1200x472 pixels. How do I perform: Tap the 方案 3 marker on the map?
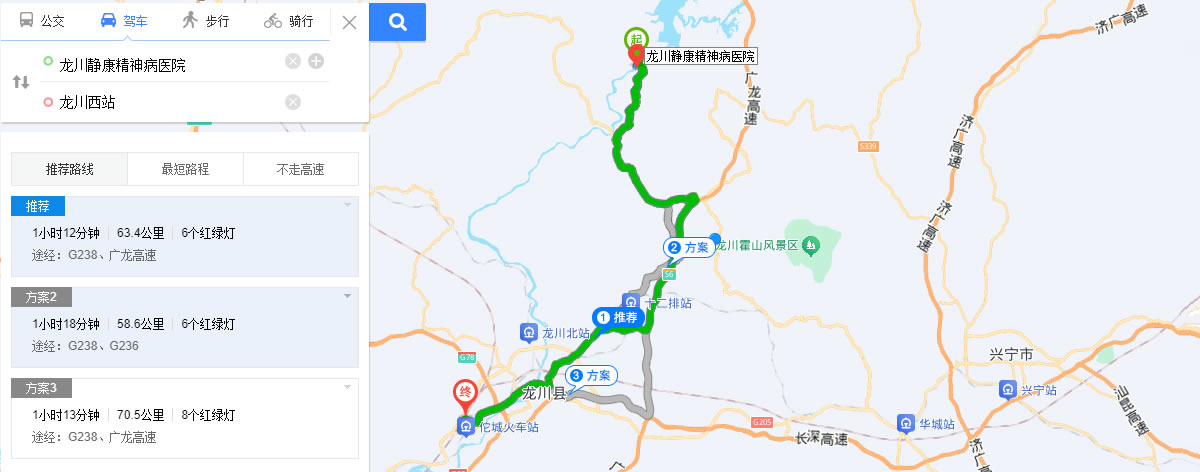[592, 376]
